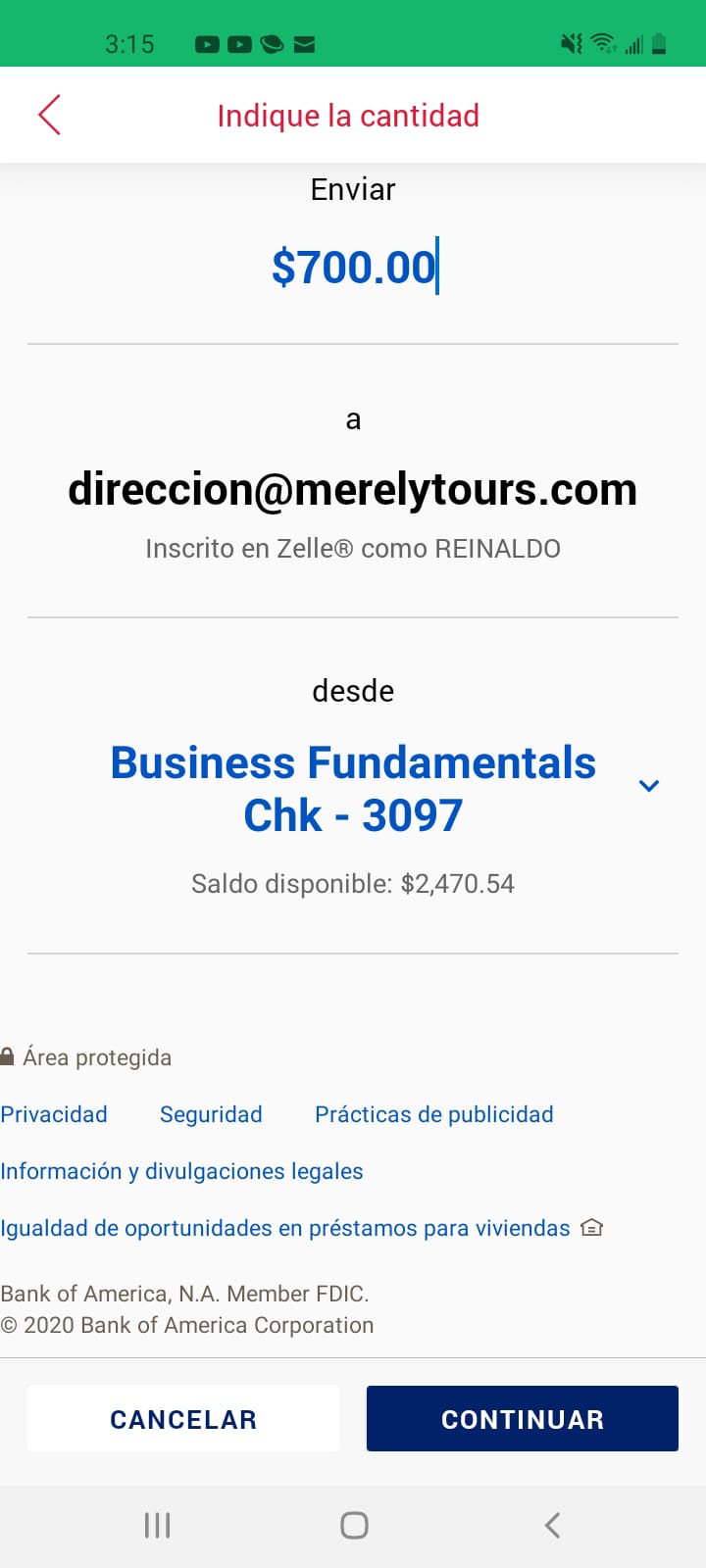Tap CONTINUAR to proceed
Image resolution: width=706 pixels, height=1568 pixels.
[x=523, y=1419]
